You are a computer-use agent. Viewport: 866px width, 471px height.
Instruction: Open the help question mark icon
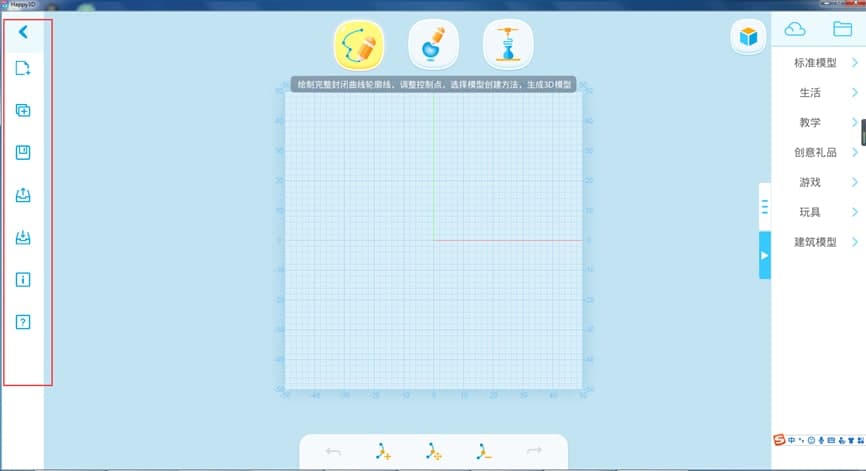[x=24, y=322]
